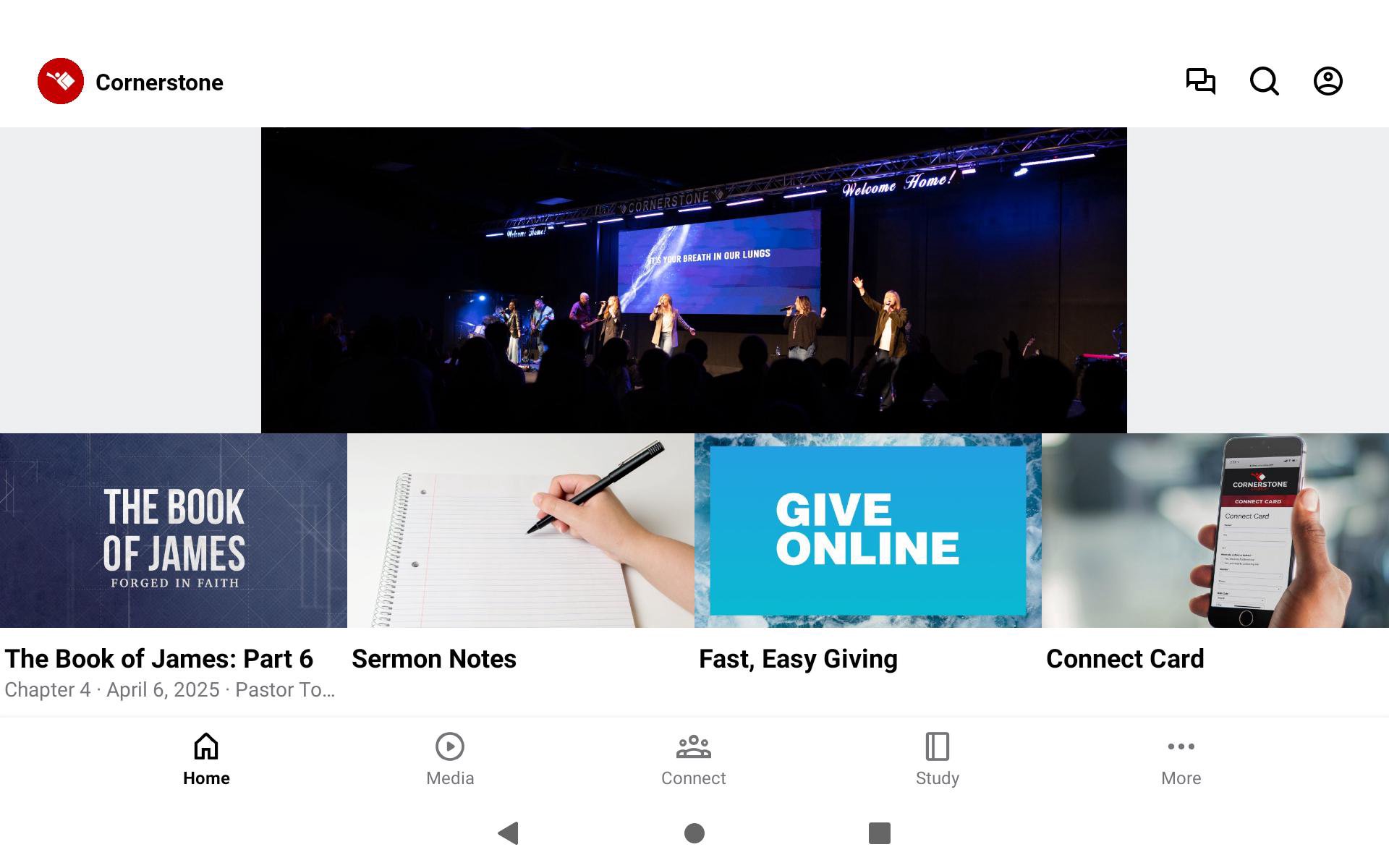Viewport: 1389px width, 868px height.
Task: Open the worship stage banner image
Action: pos(694,280)
